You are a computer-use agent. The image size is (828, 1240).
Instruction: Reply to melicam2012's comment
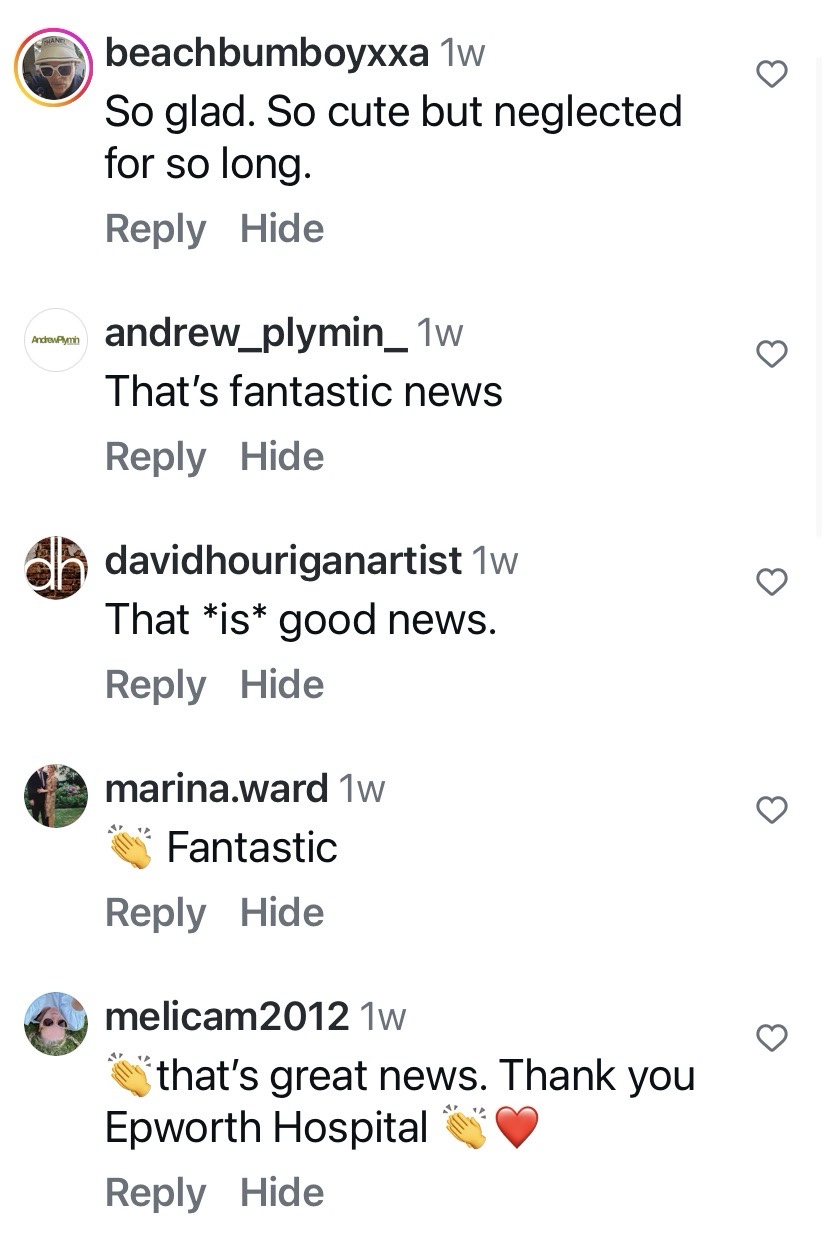[155, 1193]
